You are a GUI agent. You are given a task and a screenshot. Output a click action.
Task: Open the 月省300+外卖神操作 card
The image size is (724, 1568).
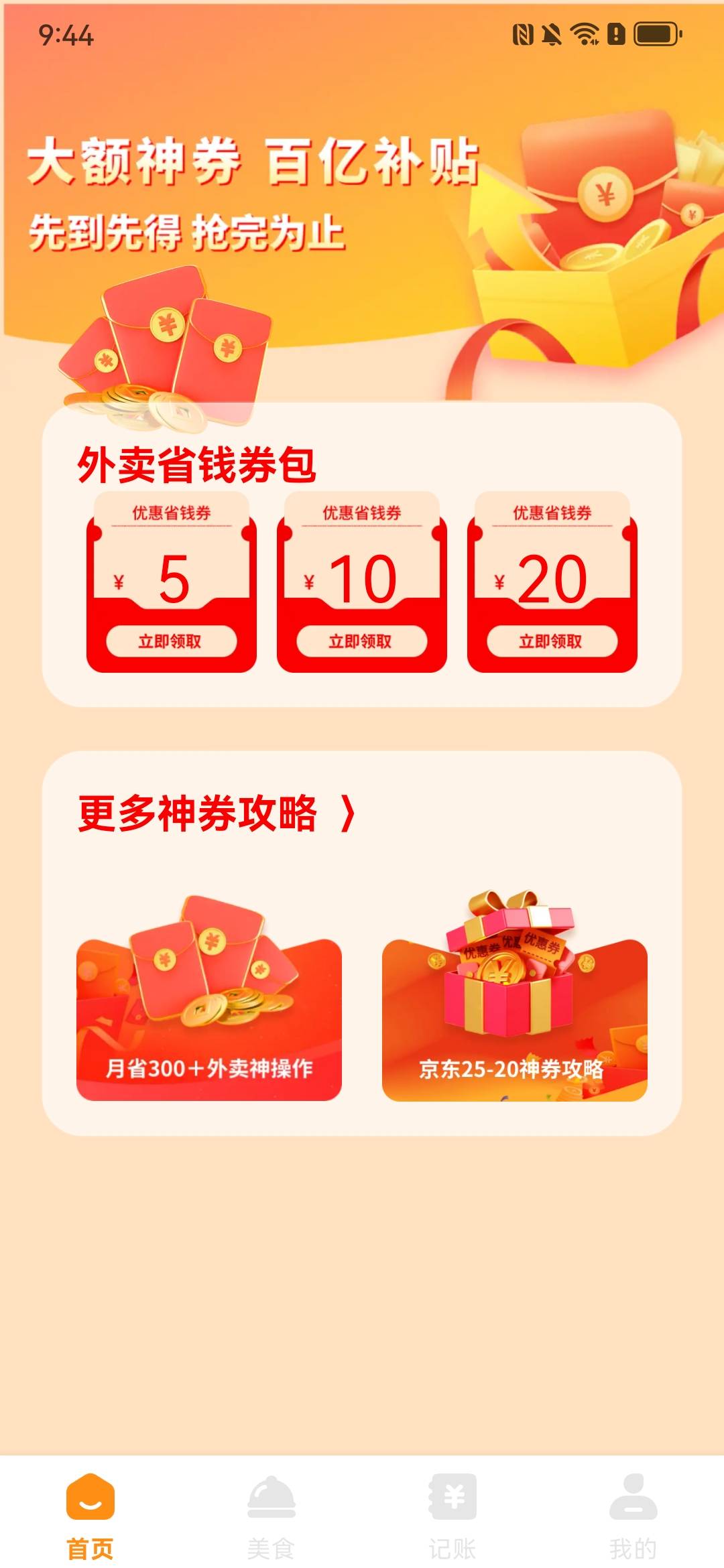pos(209,1019)
